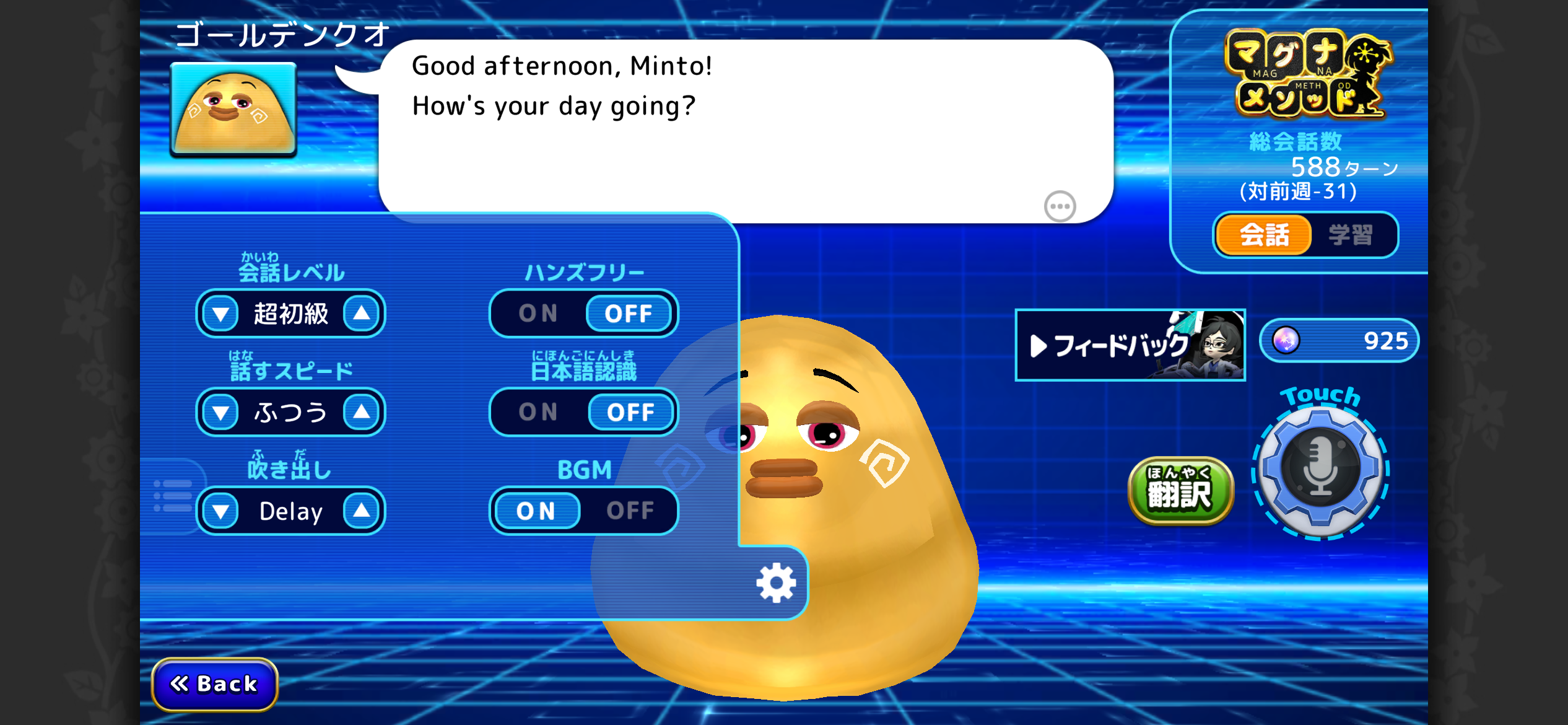The height and width of the screenshot is (725, 1568).
Task: Switch to the 学習 tab
Action: [1351, 235]
